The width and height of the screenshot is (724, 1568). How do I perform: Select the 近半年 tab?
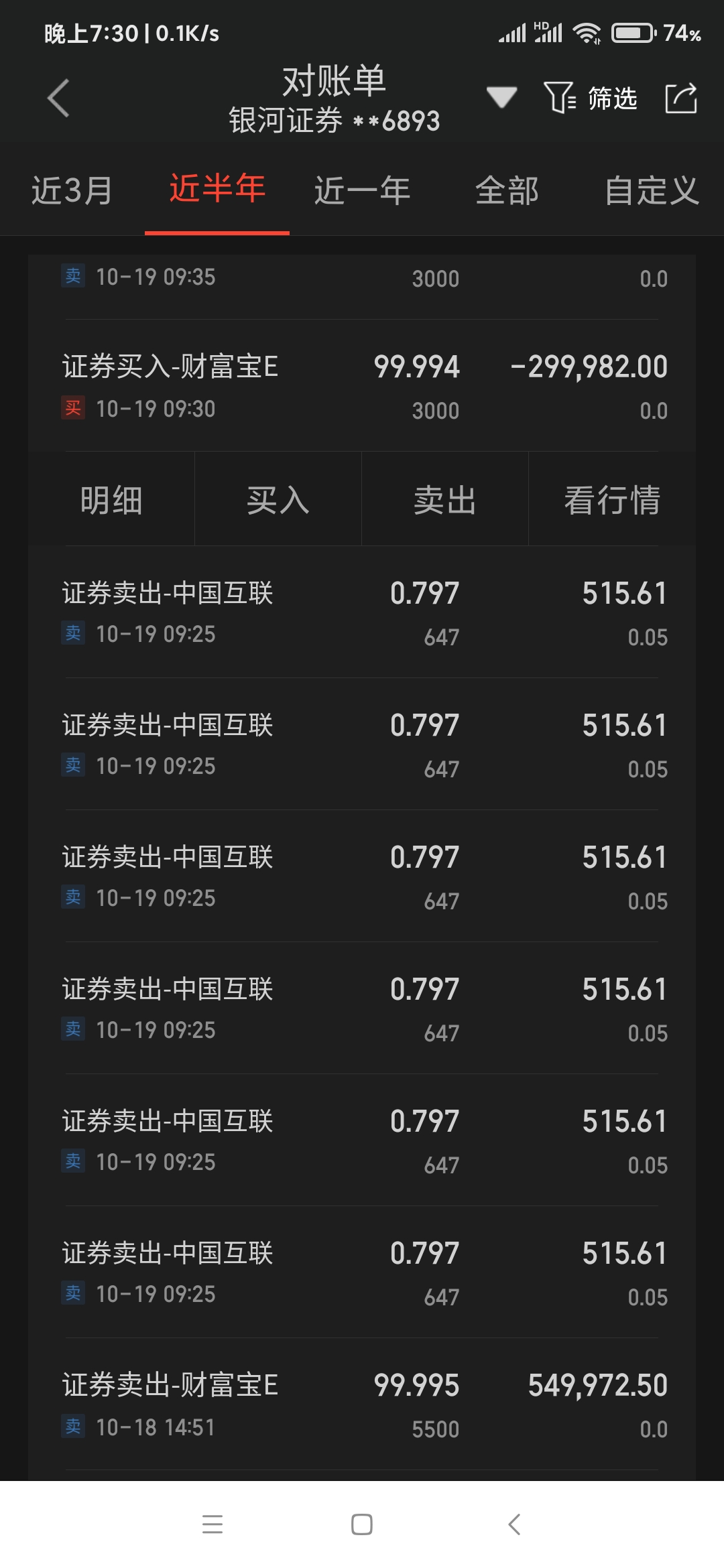coord(217,189)
